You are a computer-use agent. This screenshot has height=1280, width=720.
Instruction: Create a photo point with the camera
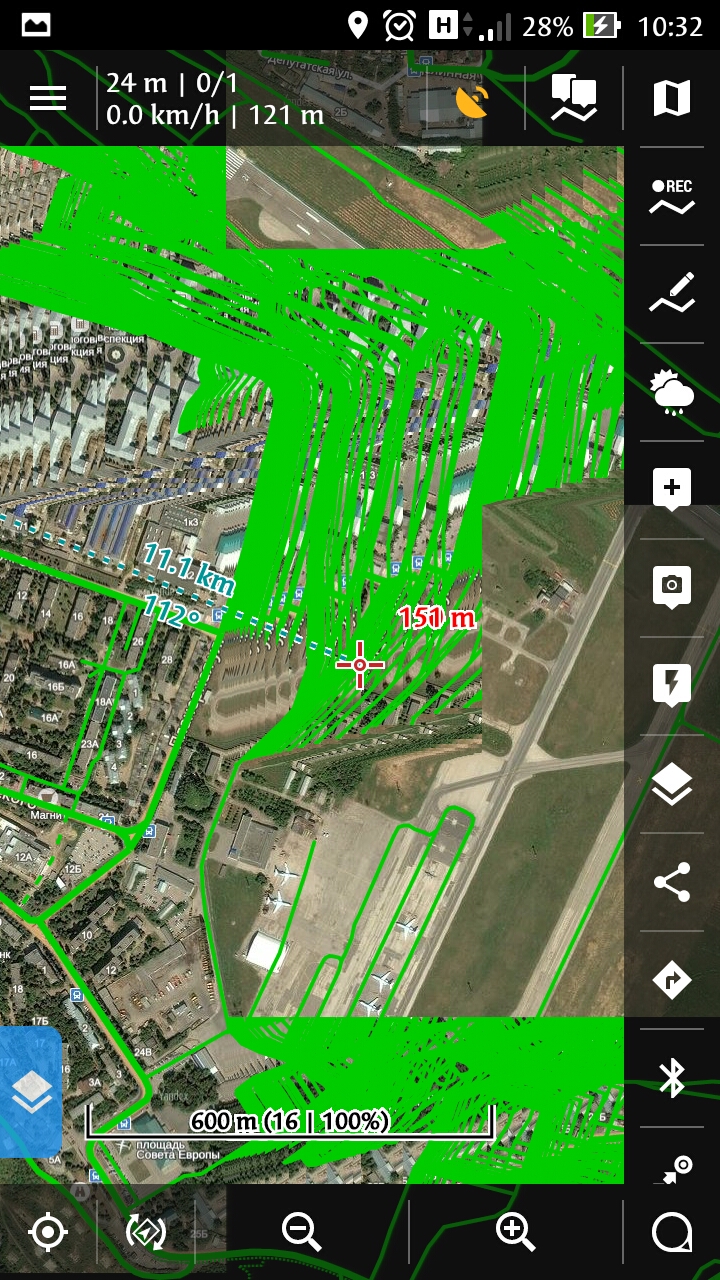tap(672, 587)
